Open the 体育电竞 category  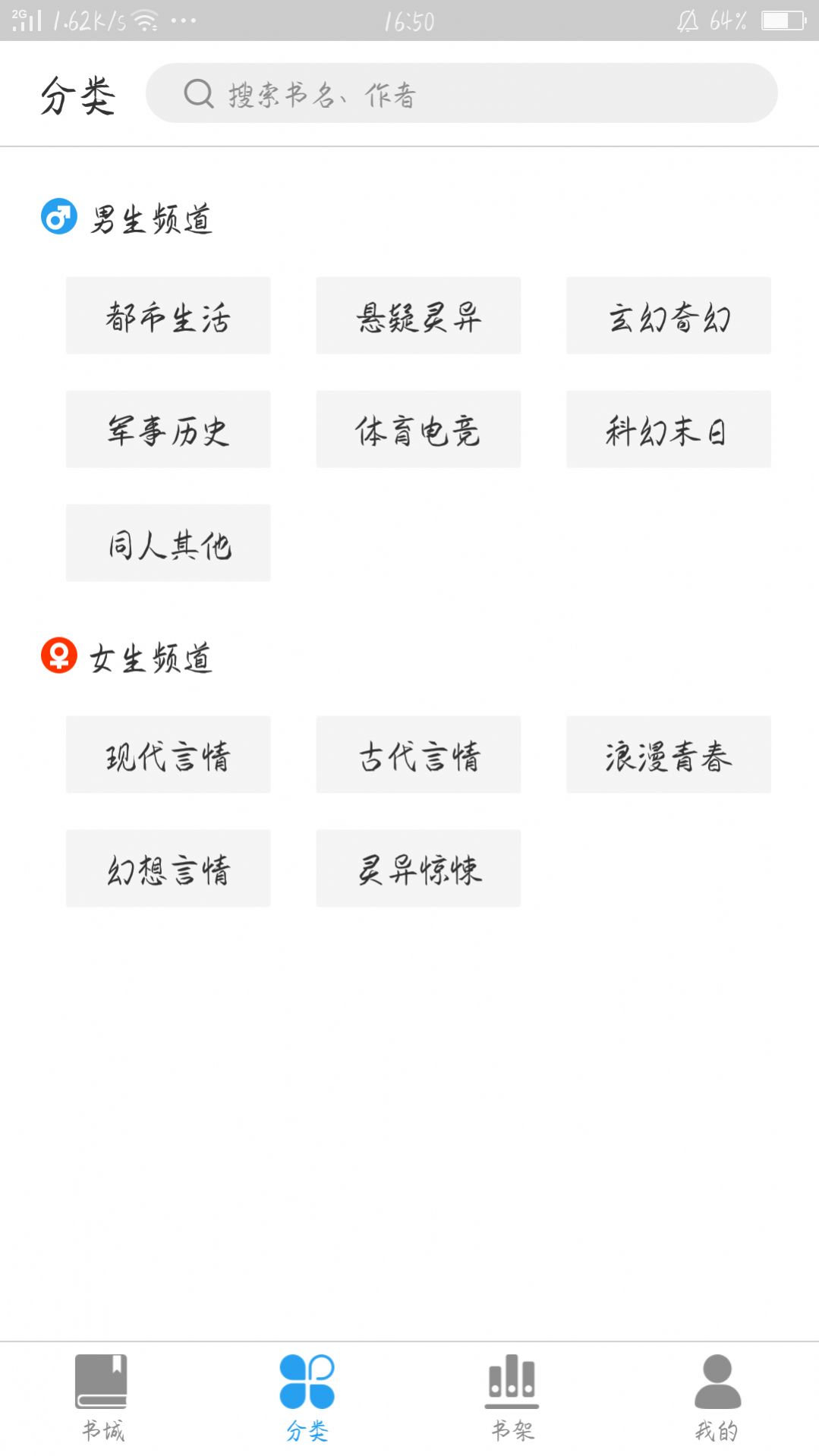(x=418, y=429)
